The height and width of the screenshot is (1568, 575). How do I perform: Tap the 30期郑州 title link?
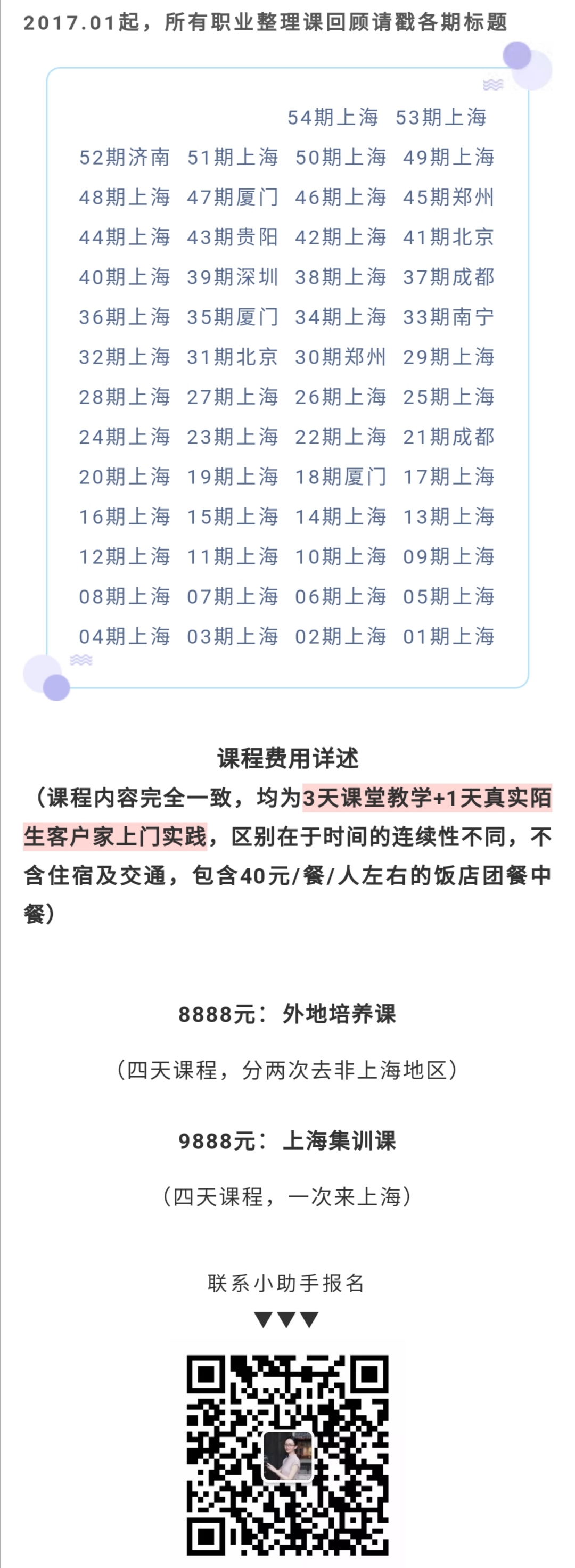(x=340, y=357)
